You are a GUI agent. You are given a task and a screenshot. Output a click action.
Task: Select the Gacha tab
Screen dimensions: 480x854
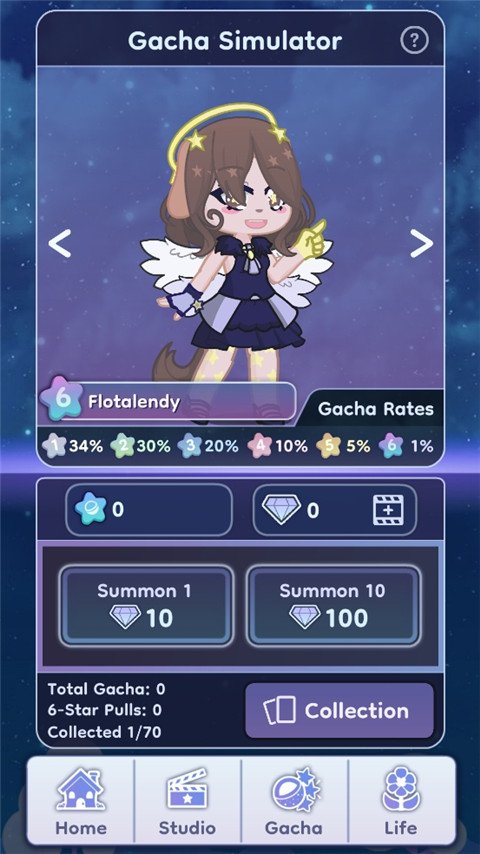(x=294, y=801)
